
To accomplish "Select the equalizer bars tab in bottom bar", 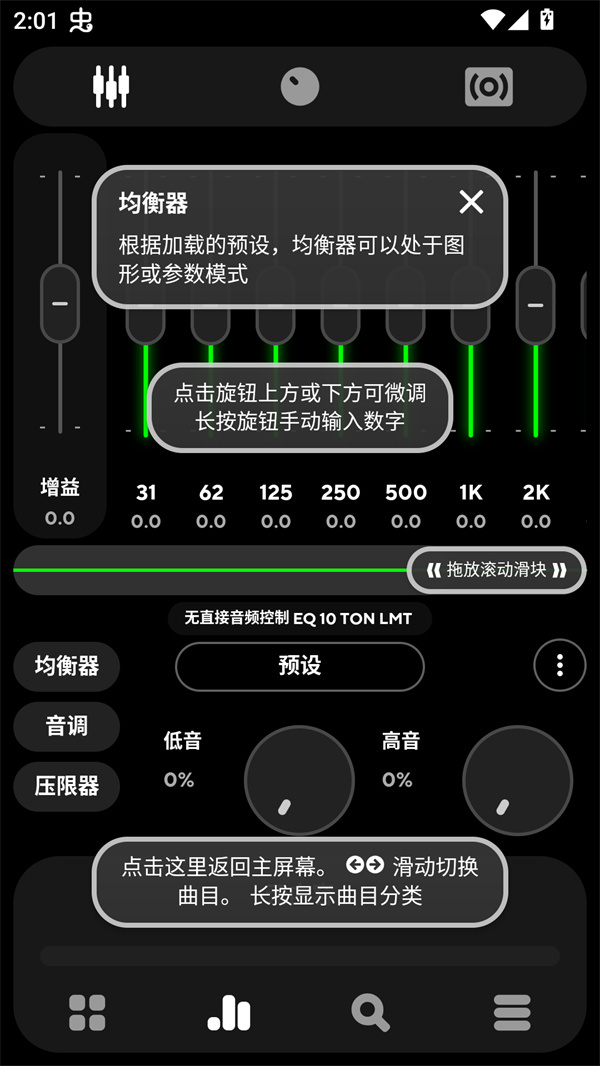I will click(x=229, y=1013).
